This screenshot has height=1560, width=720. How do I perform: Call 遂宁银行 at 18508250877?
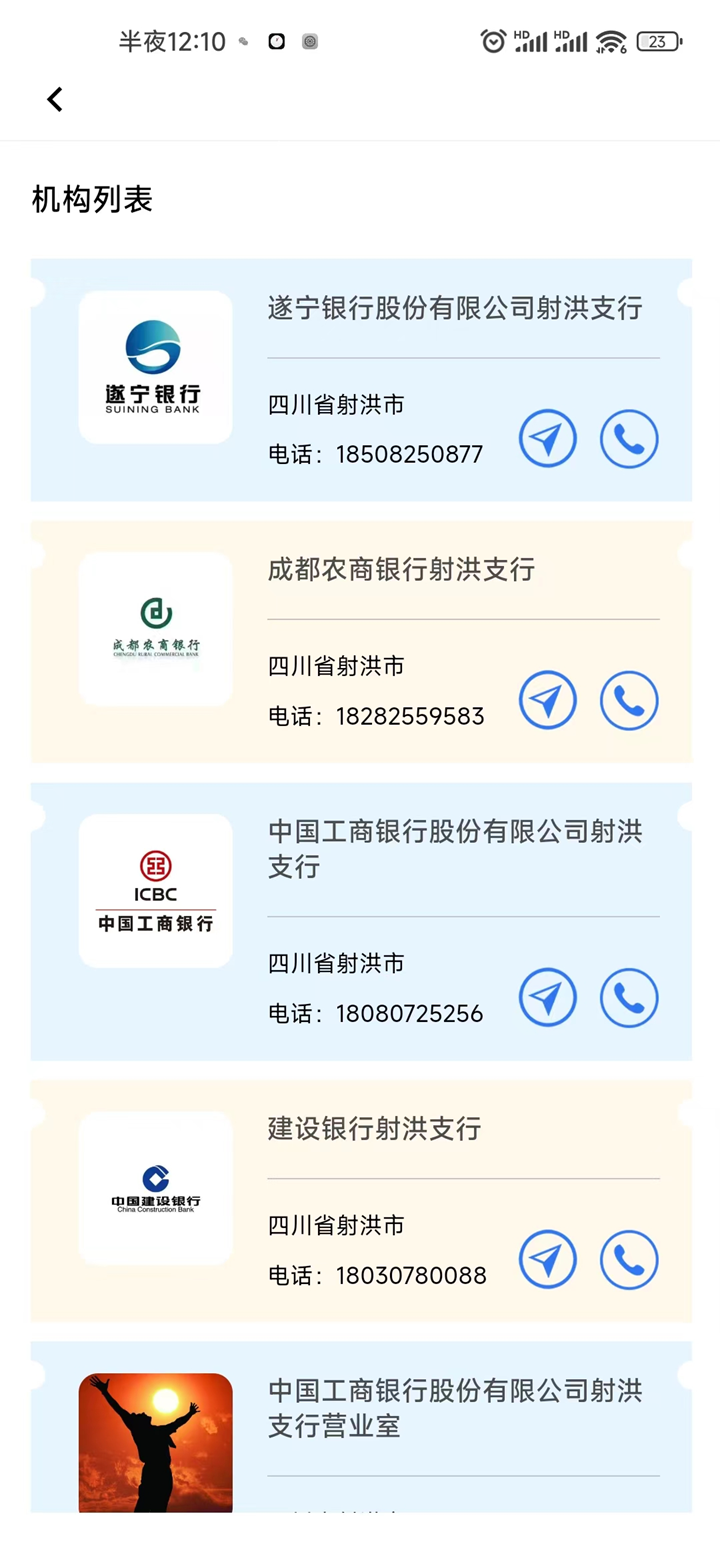(629, 439)
